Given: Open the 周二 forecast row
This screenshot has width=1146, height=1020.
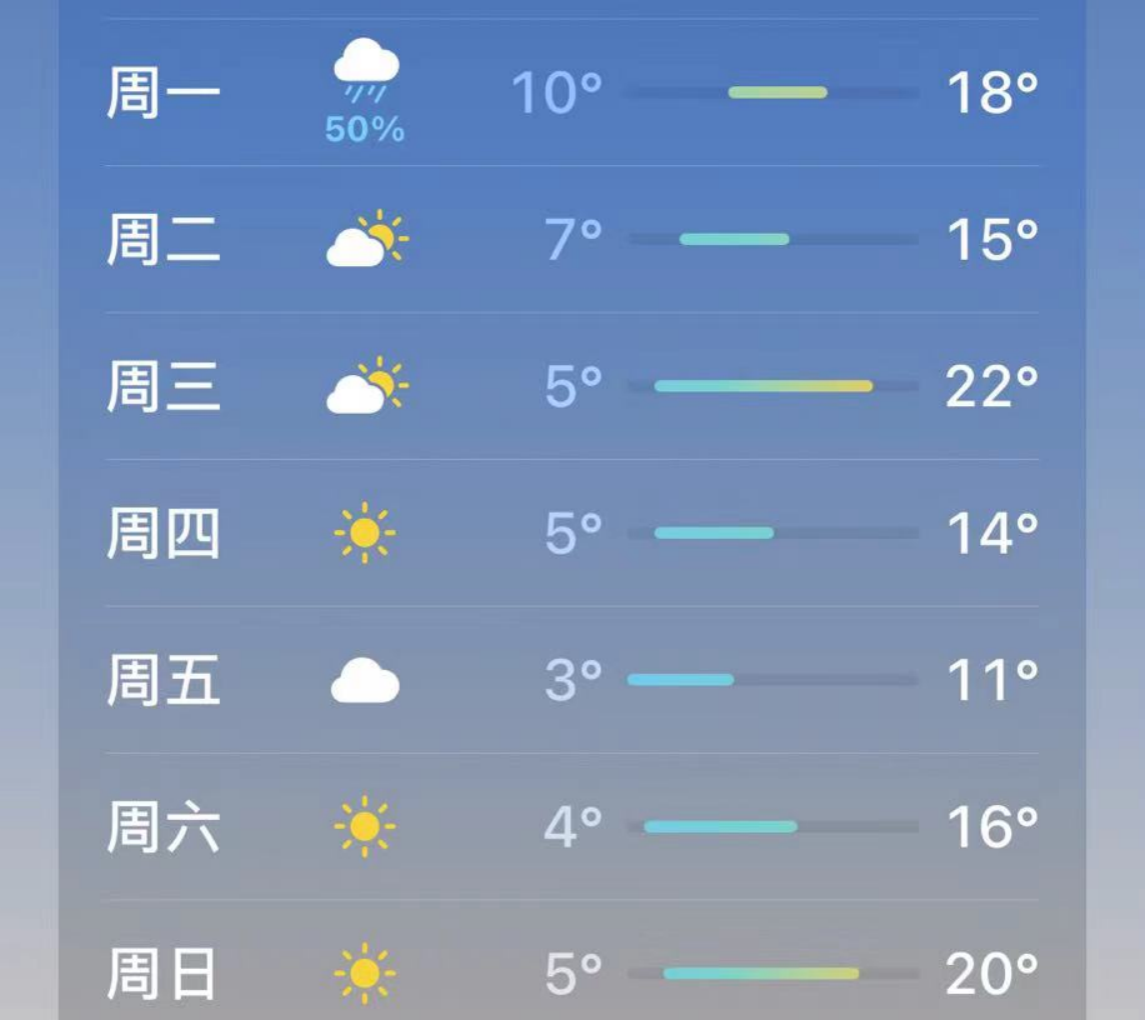Looking at the screenshot, I should tap(572, 240).
